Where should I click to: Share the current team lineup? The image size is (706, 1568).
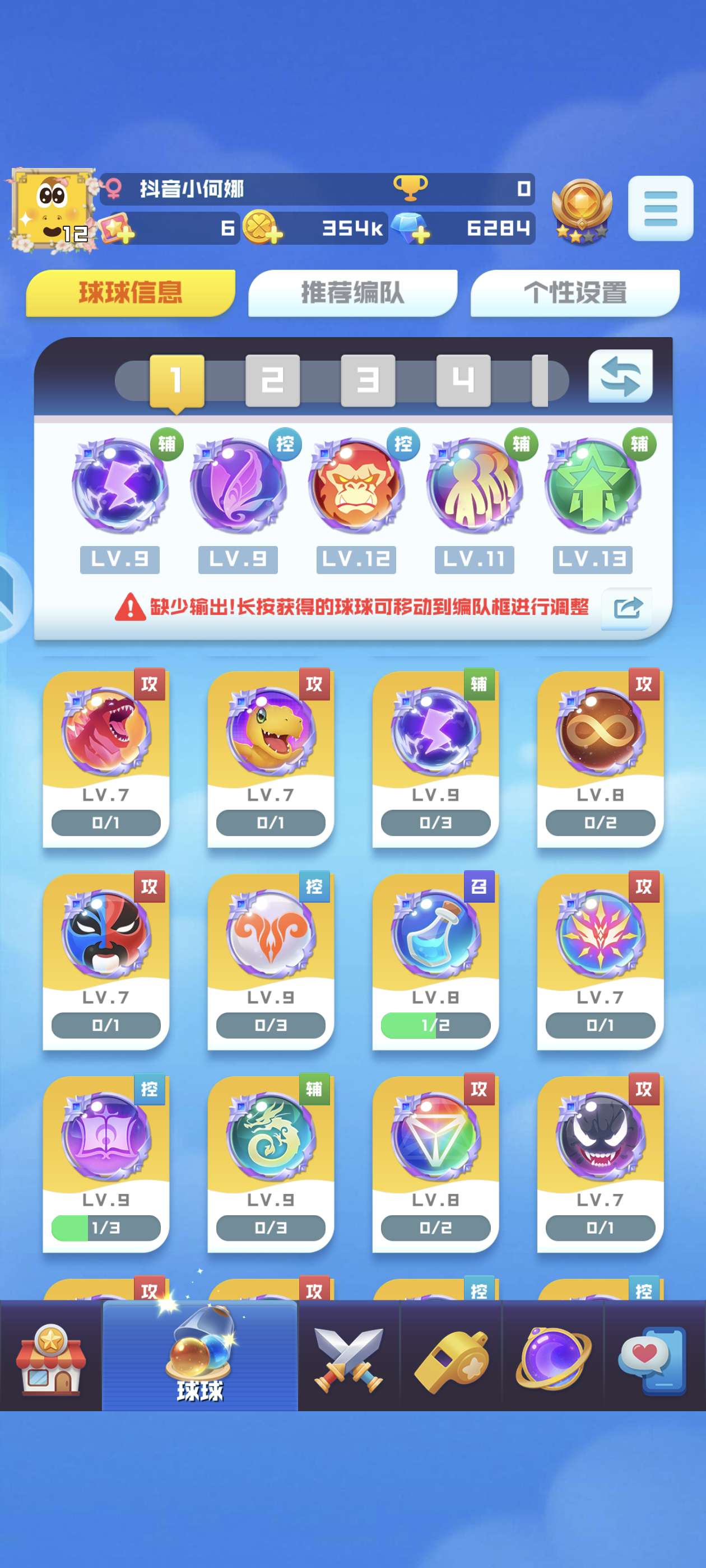627,608
